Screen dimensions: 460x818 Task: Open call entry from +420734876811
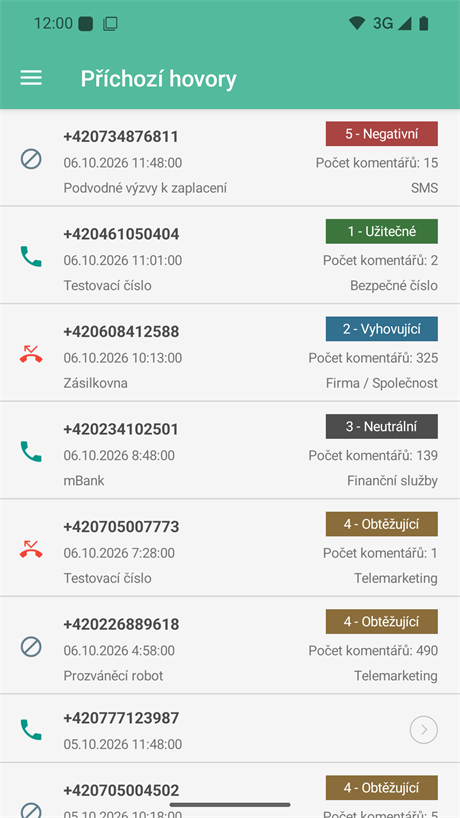coord(230,158)
